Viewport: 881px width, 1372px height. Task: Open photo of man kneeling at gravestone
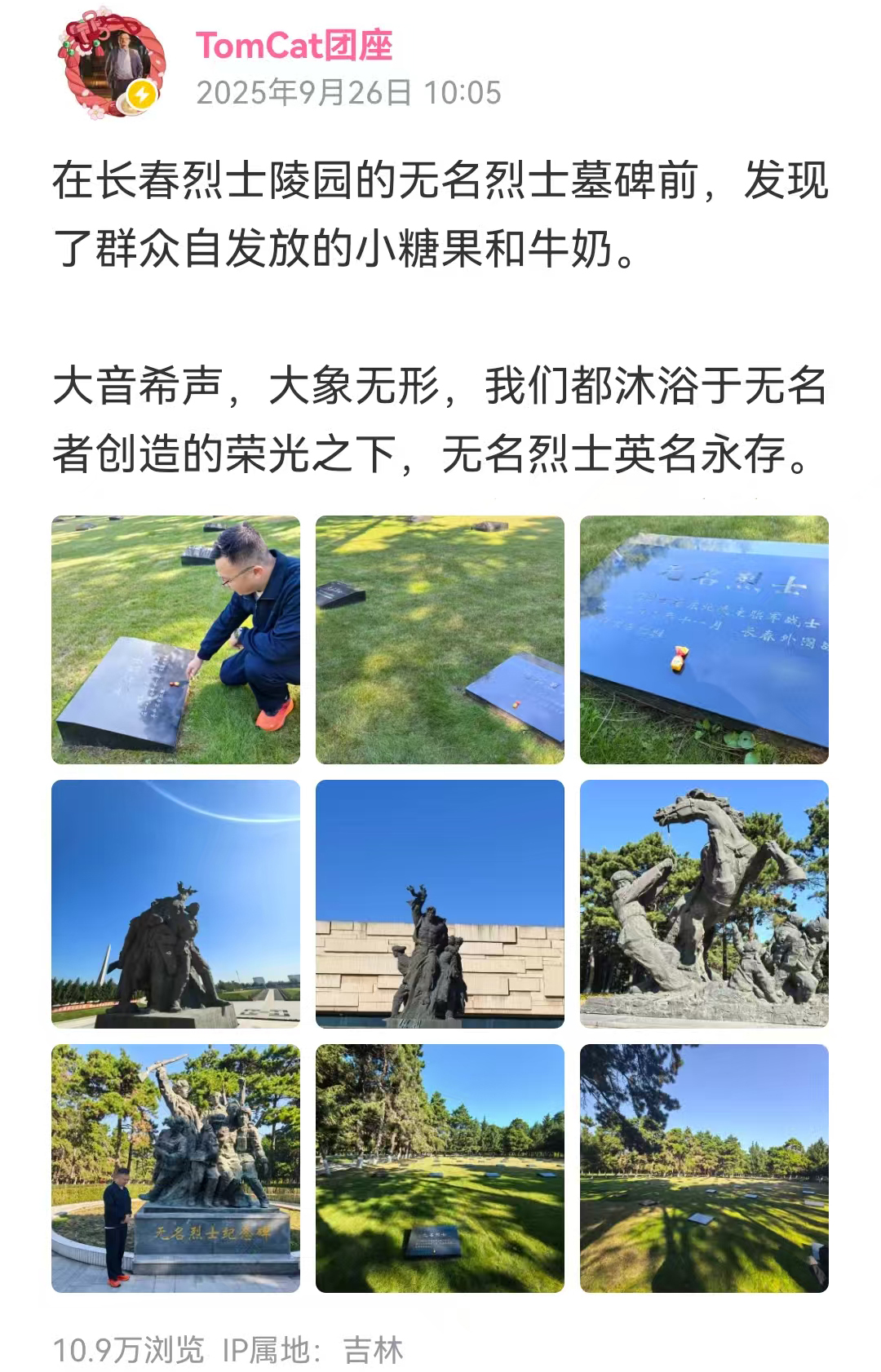click(175, 640)
